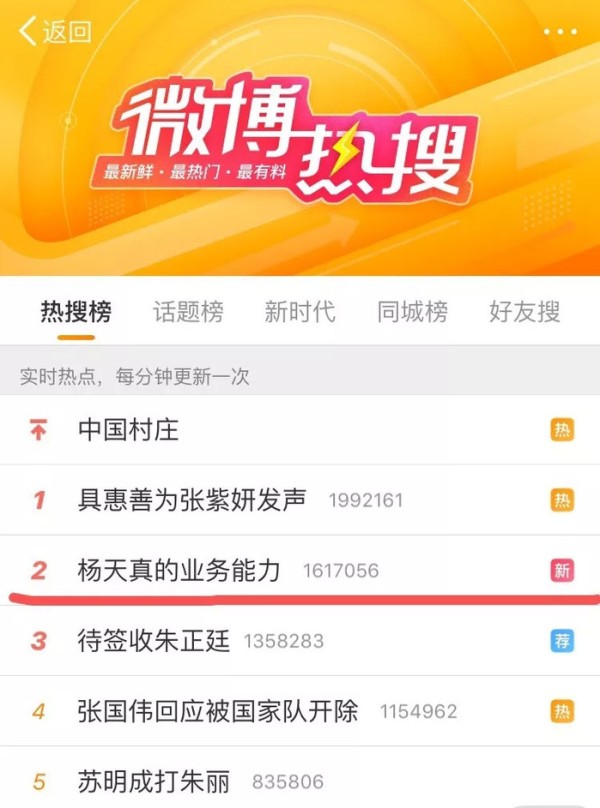Select the 热搜榜 tab
This screenshot has width=600, height=808.
[76, 312]
